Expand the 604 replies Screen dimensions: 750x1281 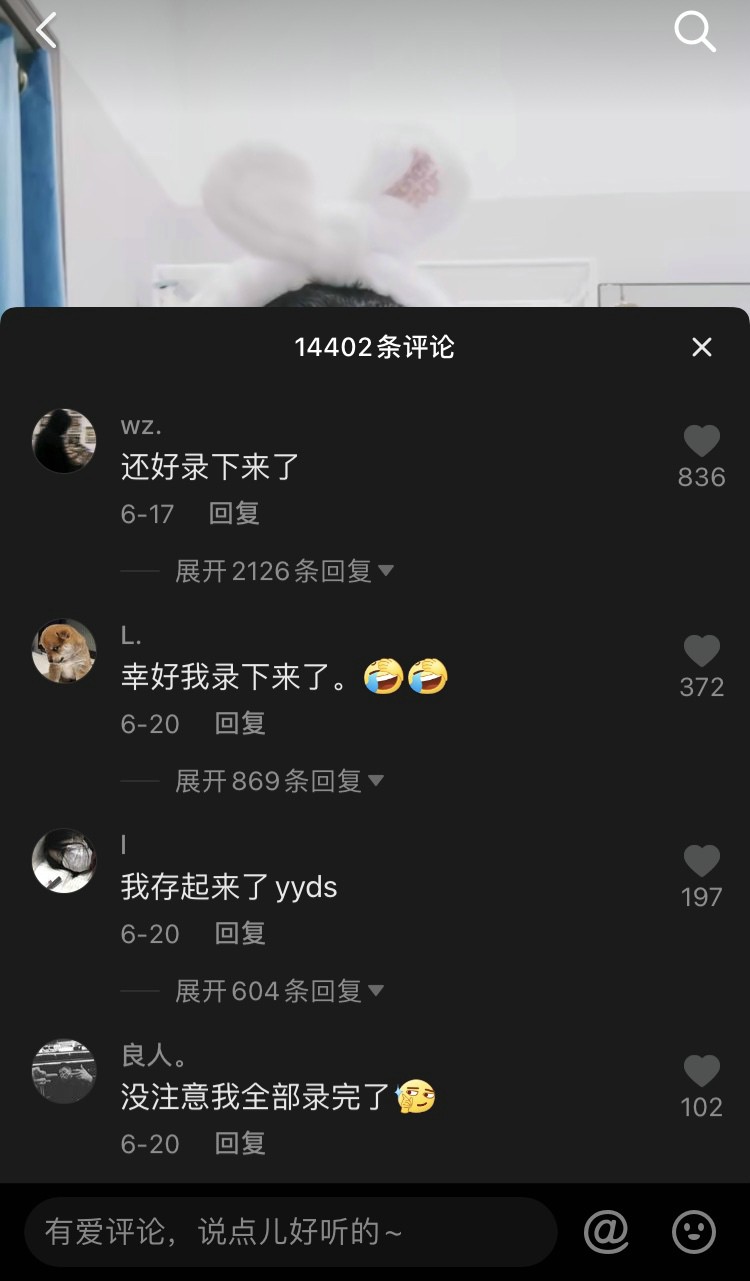279,991
